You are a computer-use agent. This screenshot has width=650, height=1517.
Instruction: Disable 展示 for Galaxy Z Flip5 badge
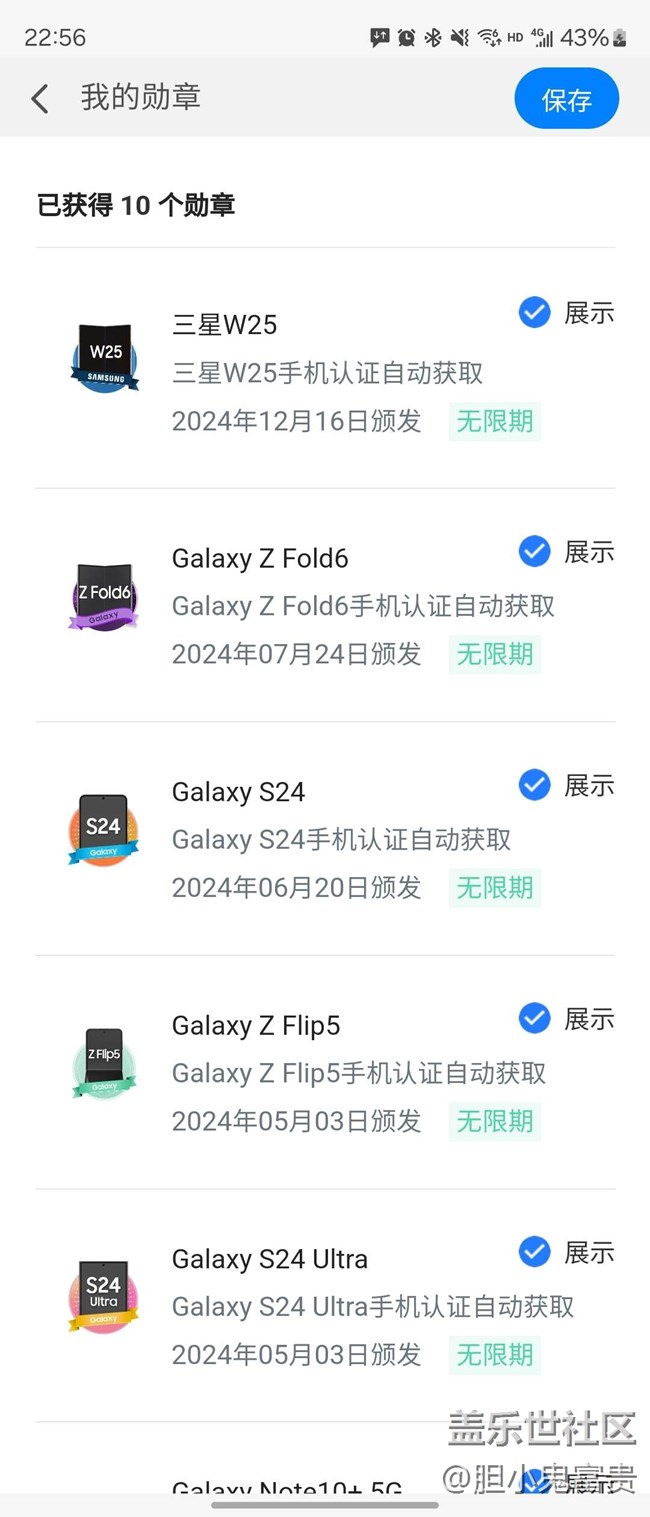pyautogui.click(x=535, y=1019)
